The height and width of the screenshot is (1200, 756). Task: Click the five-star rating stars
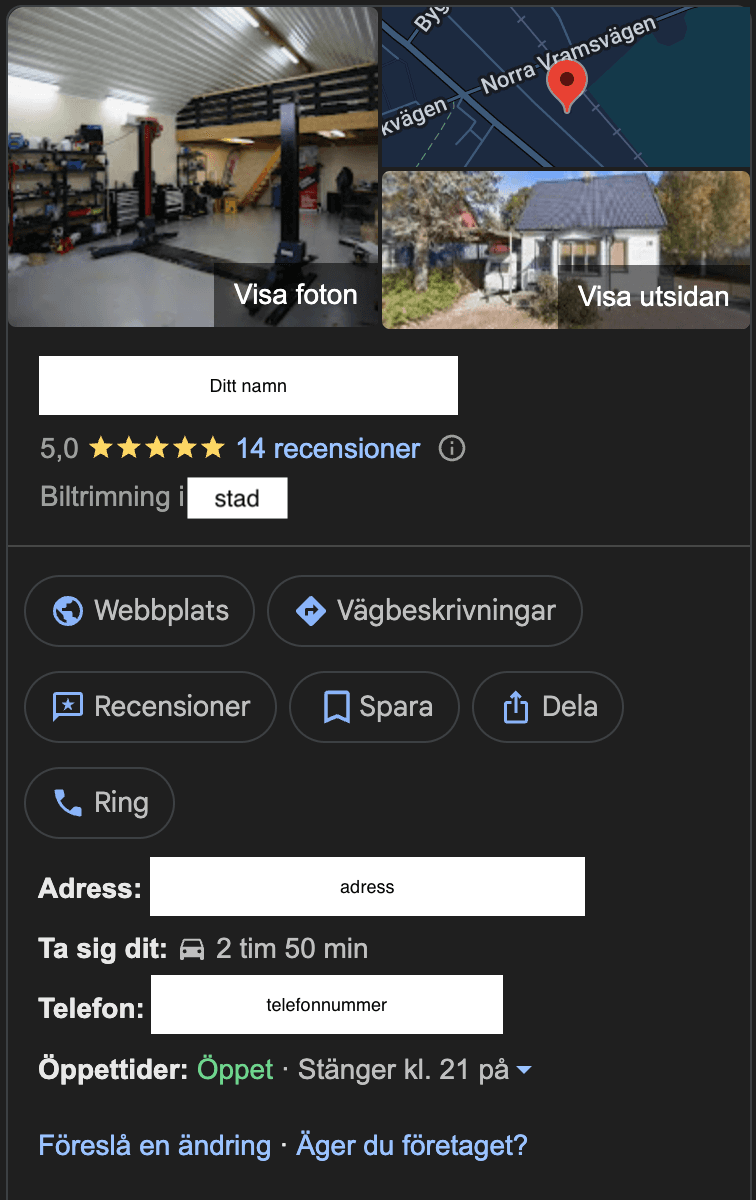coord(155,448)
